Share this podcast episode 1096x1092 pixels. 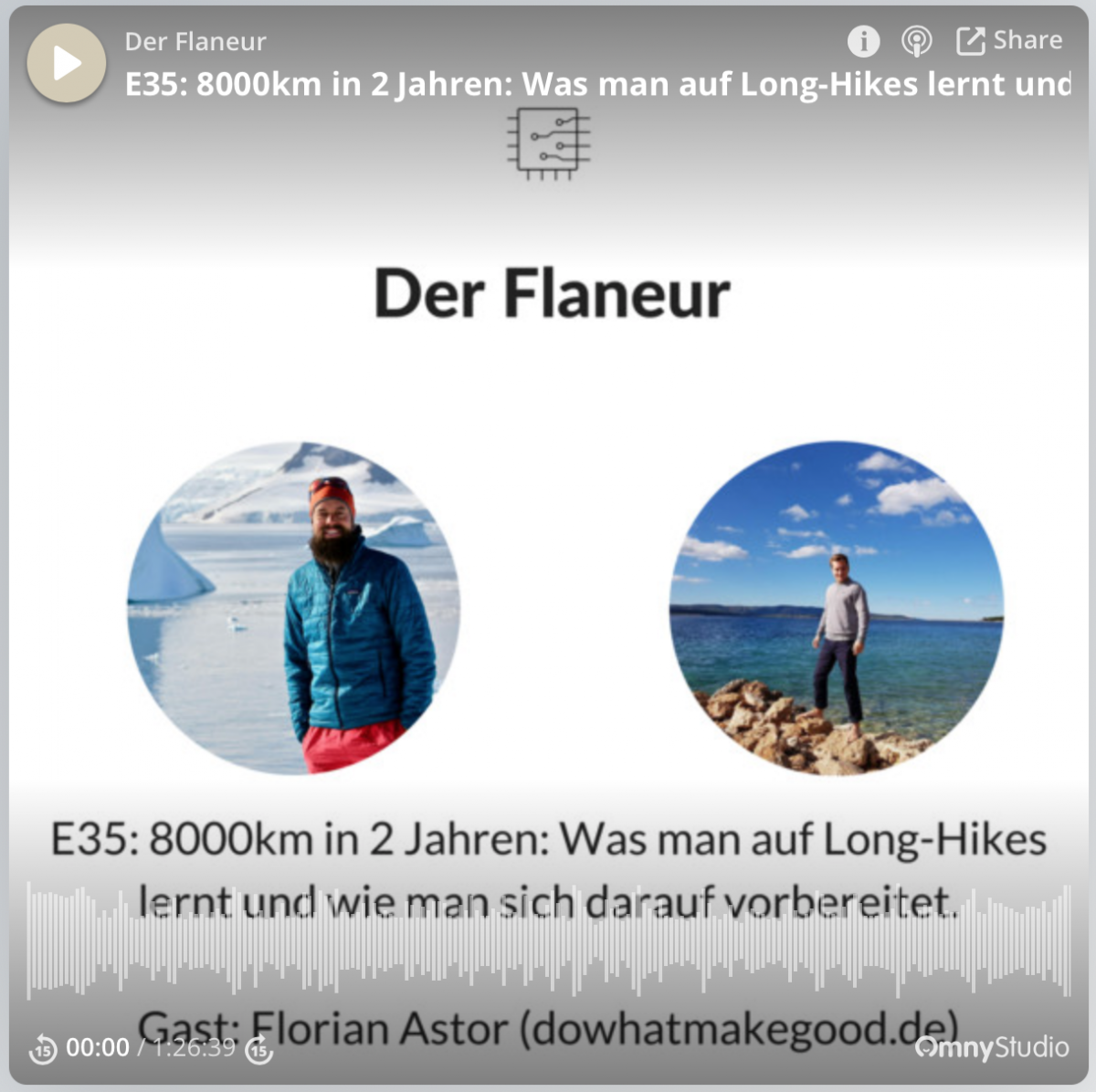[1009, 40]
